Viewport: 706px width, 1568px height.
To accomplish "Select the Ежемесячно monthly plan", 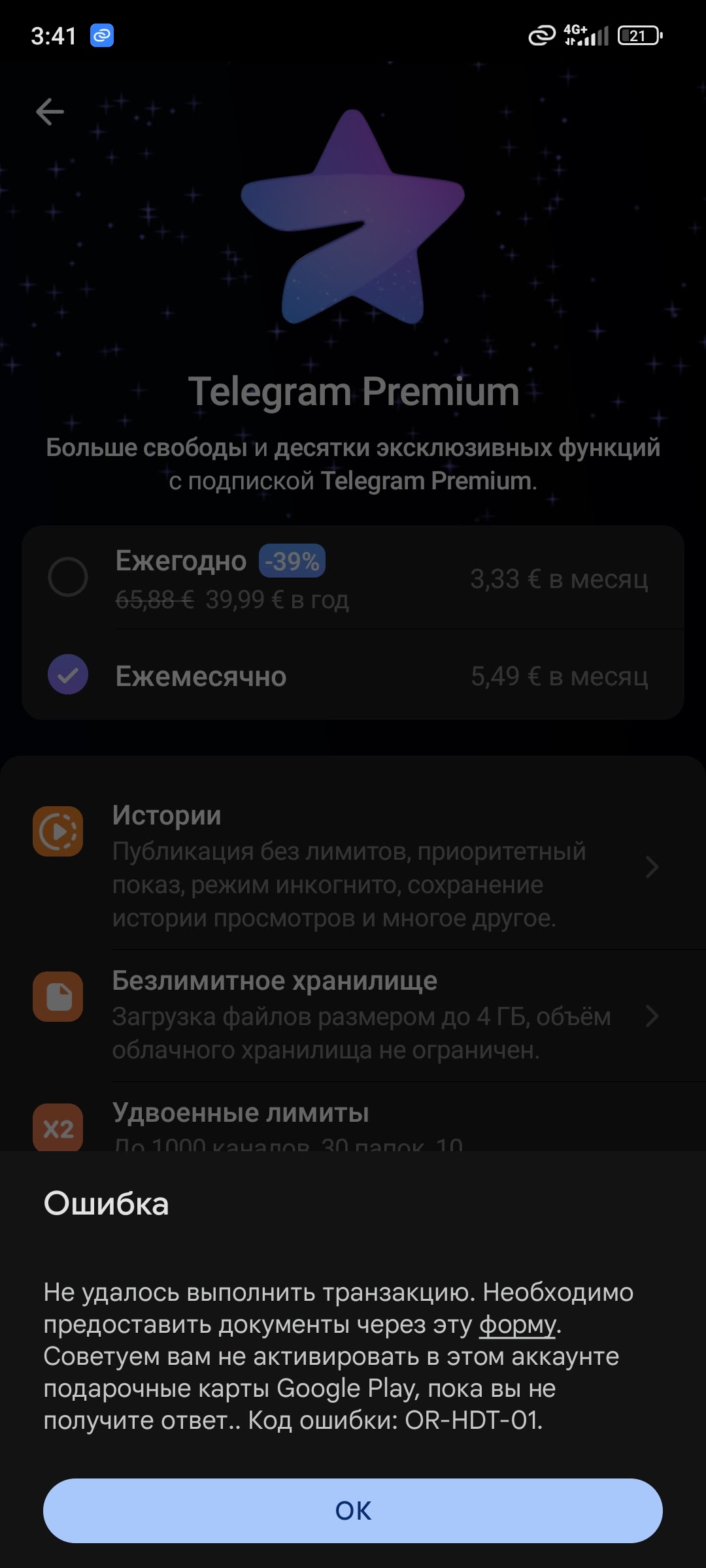I will pyautogui.click(x=353, y=676).
